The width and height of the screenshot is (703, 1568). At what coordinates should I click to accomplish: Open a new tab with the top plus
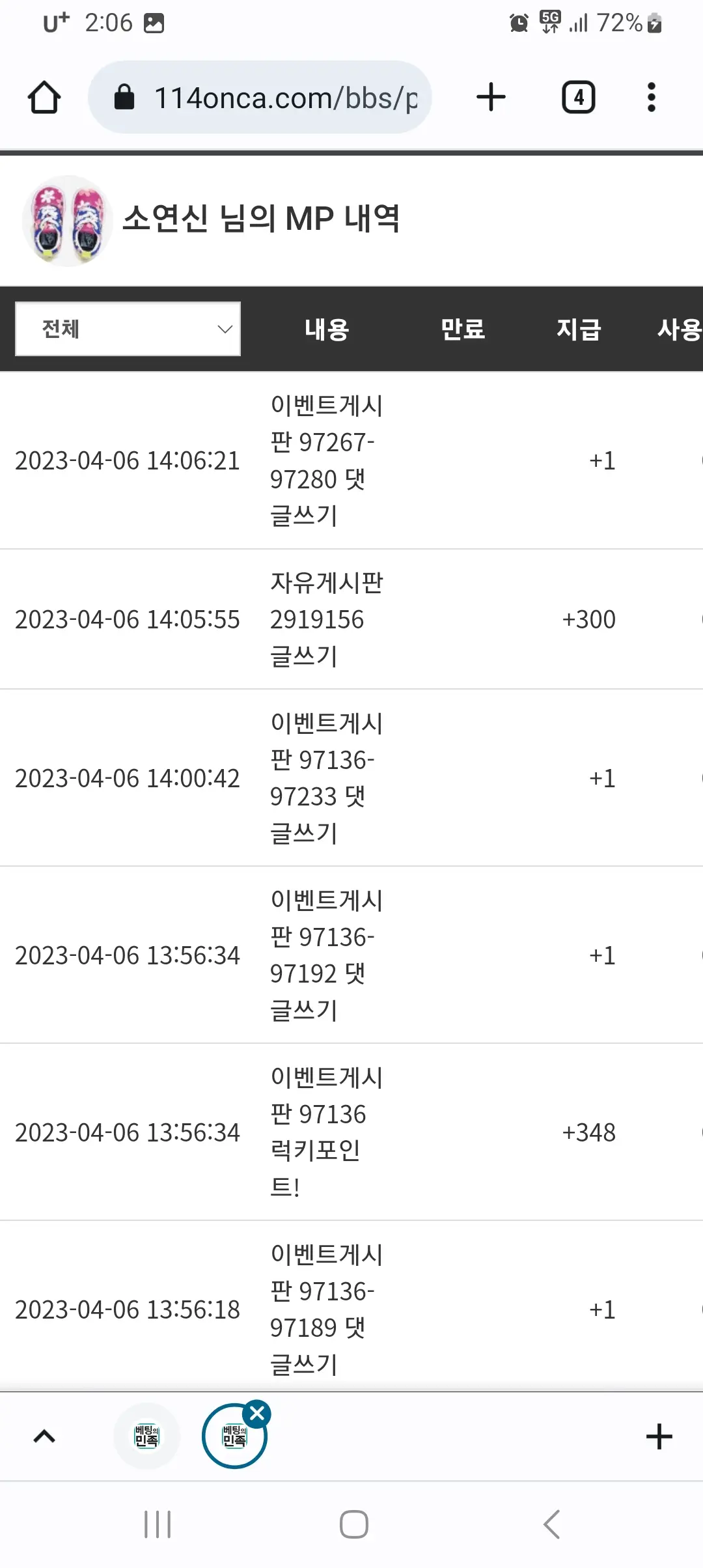[491, 98]
